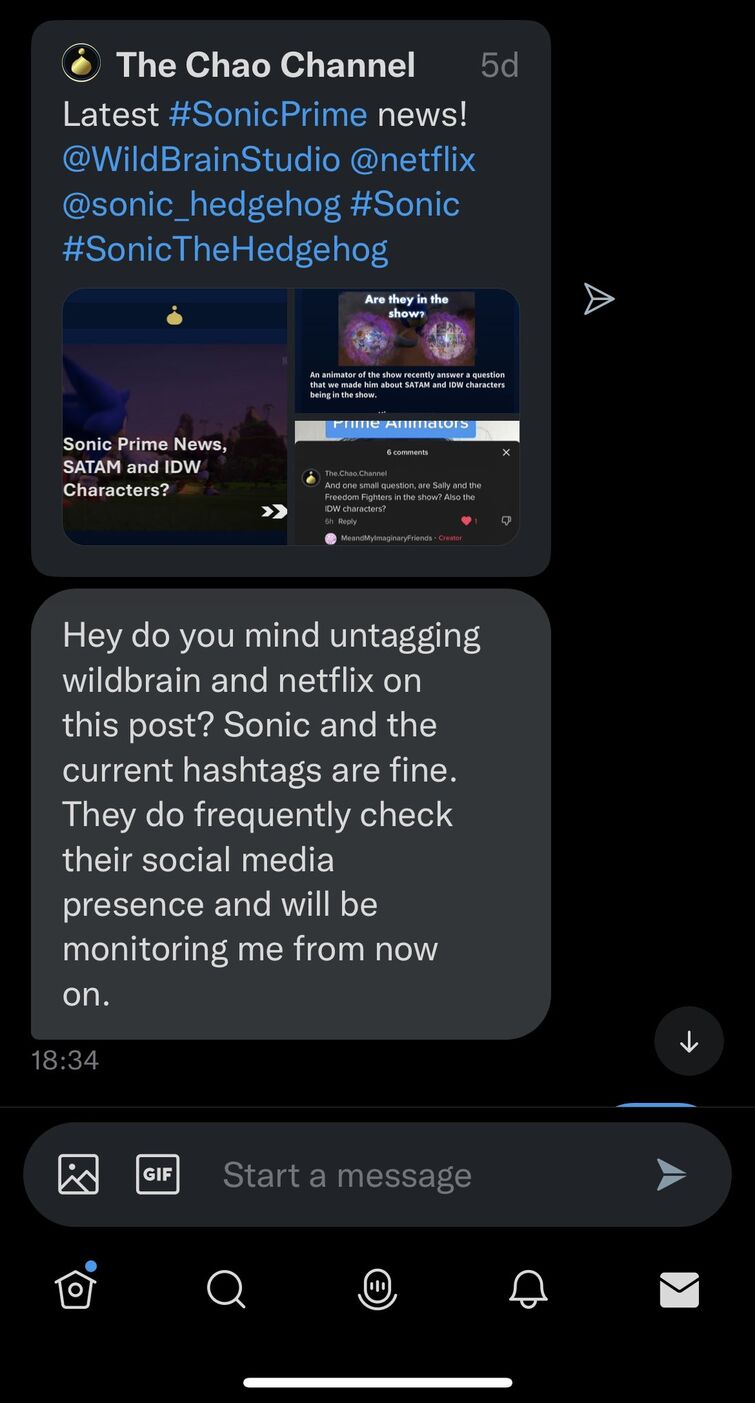This screenshot has width=755, height=1403.
Task: Switch to the Search tab
Action: [226, 1289]
